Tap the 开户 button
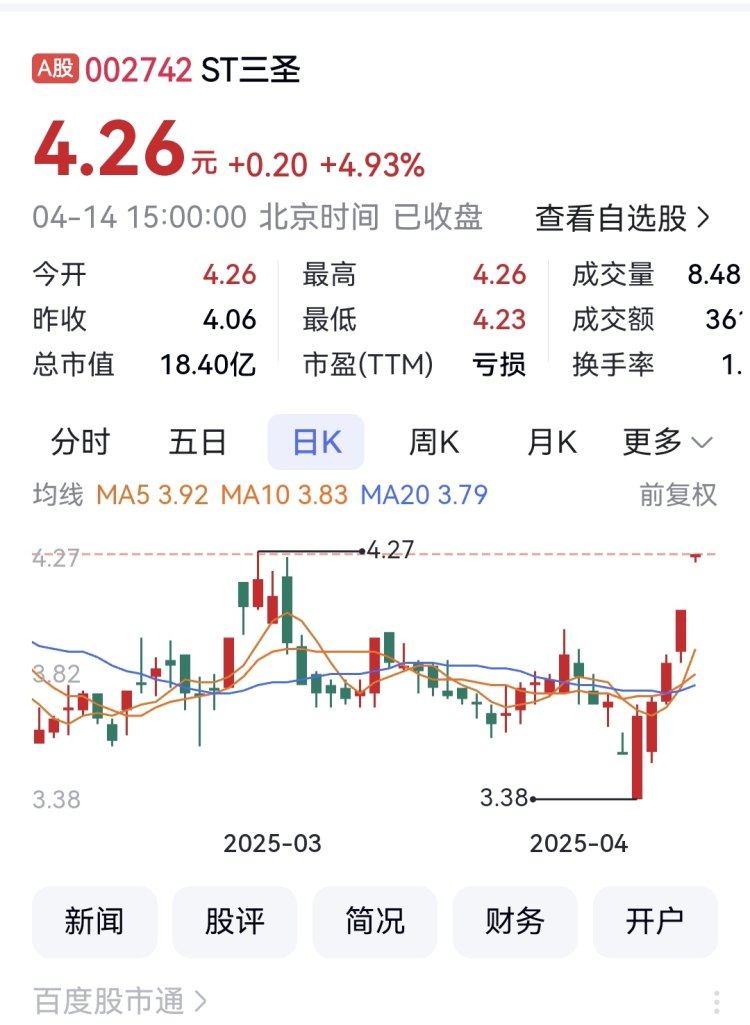The width and height of the screenshot is (750, 1025). [655, 921]
